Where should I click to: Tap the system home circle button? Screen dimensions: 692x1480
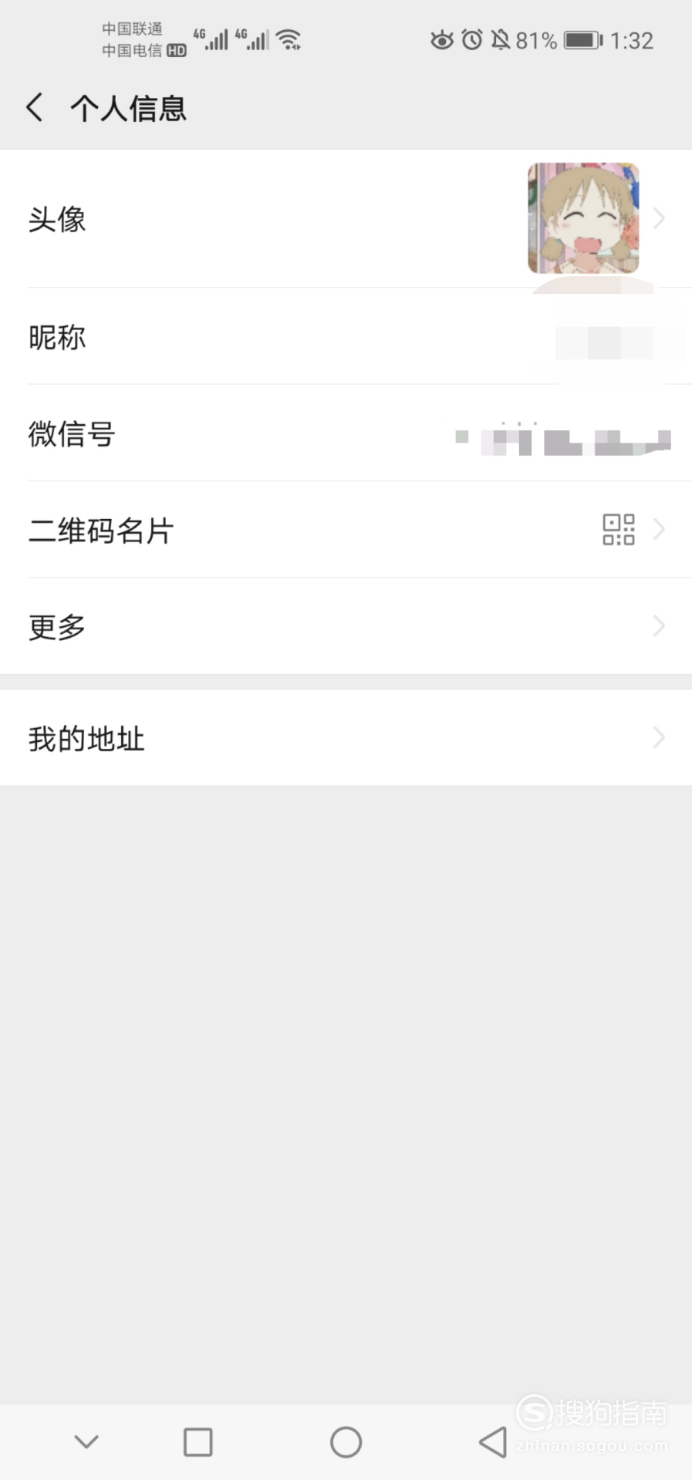346,1441
